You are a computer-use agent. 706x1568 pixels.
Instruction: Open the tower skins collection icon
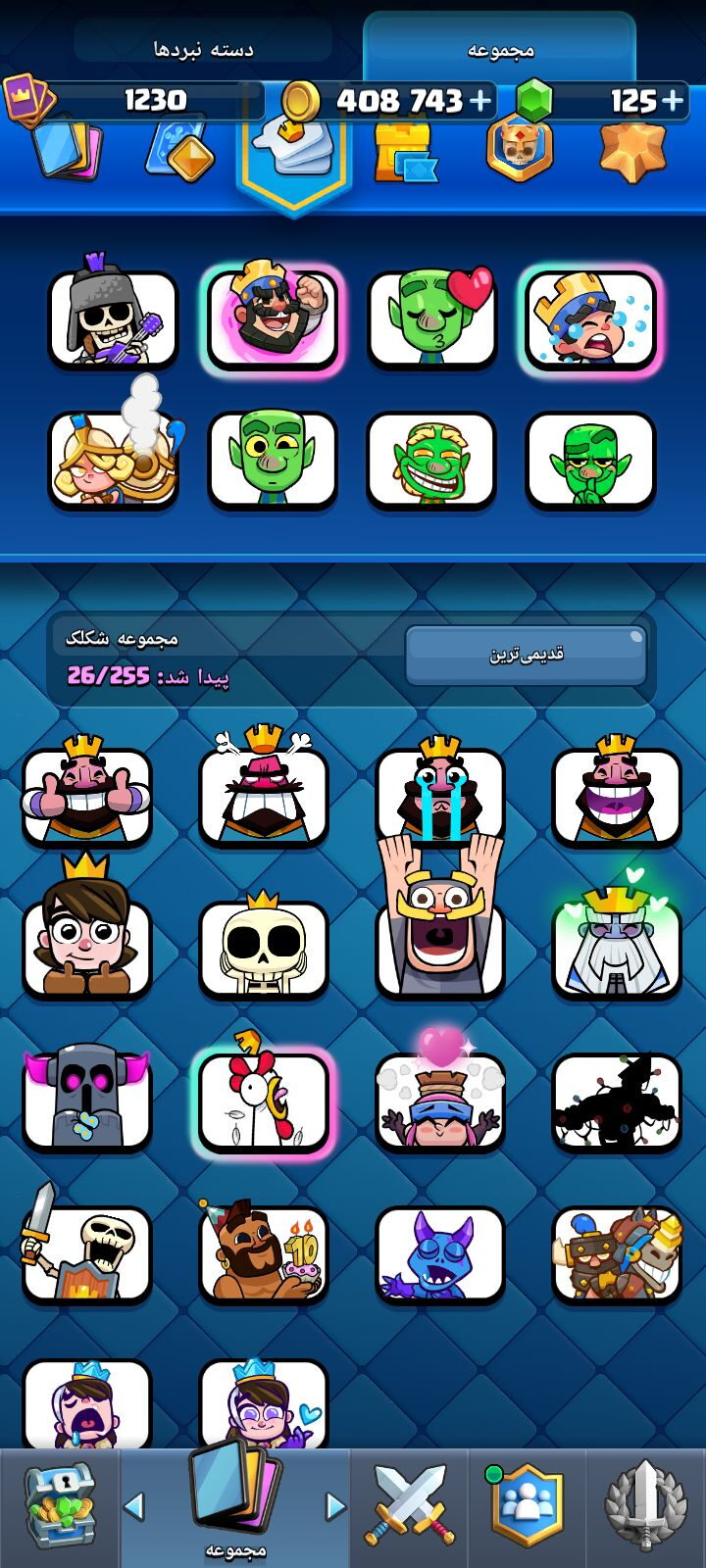coord(404,152)
